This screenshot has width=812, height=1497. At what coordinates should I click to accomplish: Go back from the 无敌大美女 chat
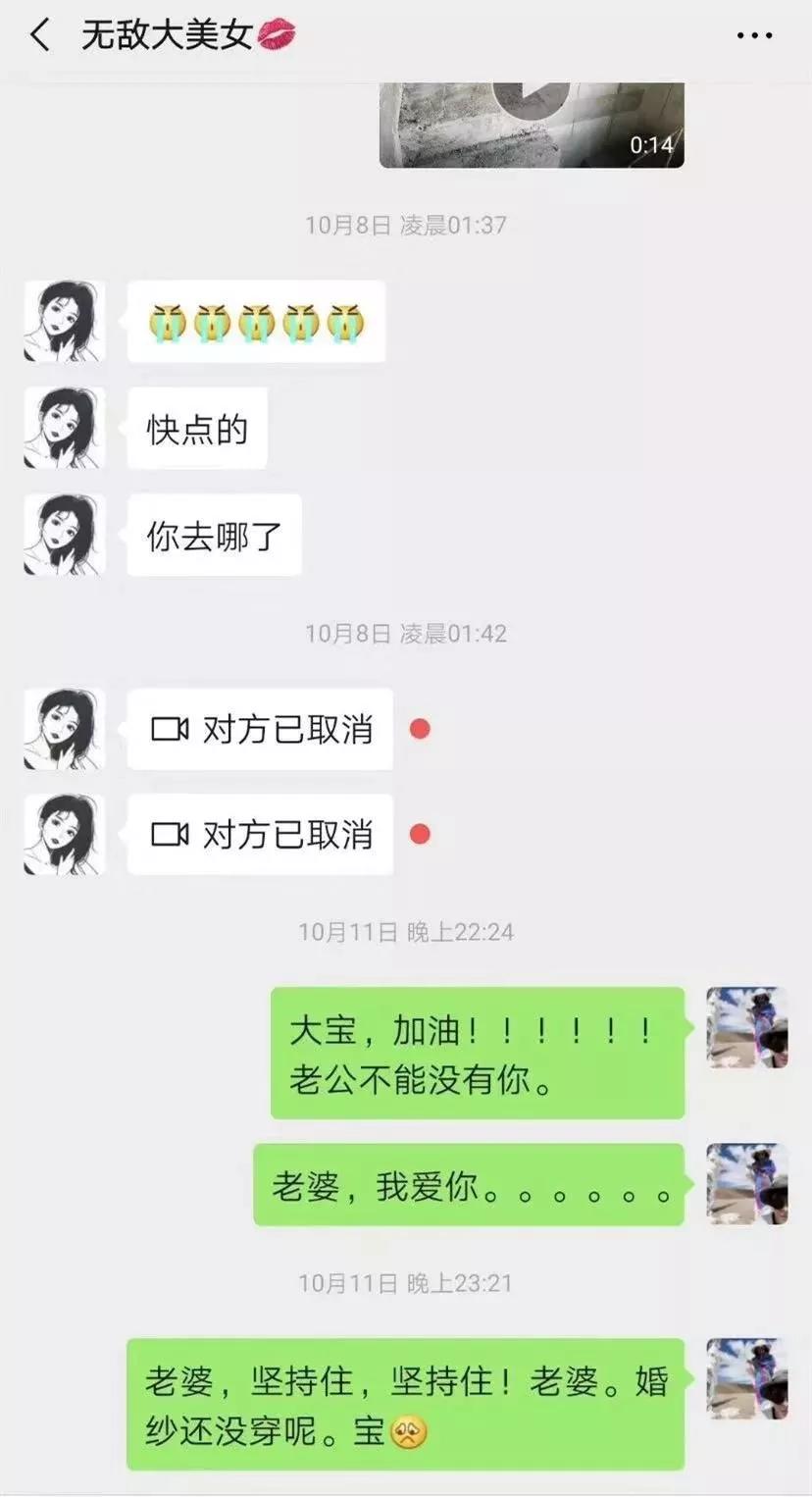pyautogui.click(x=39, y=36)
